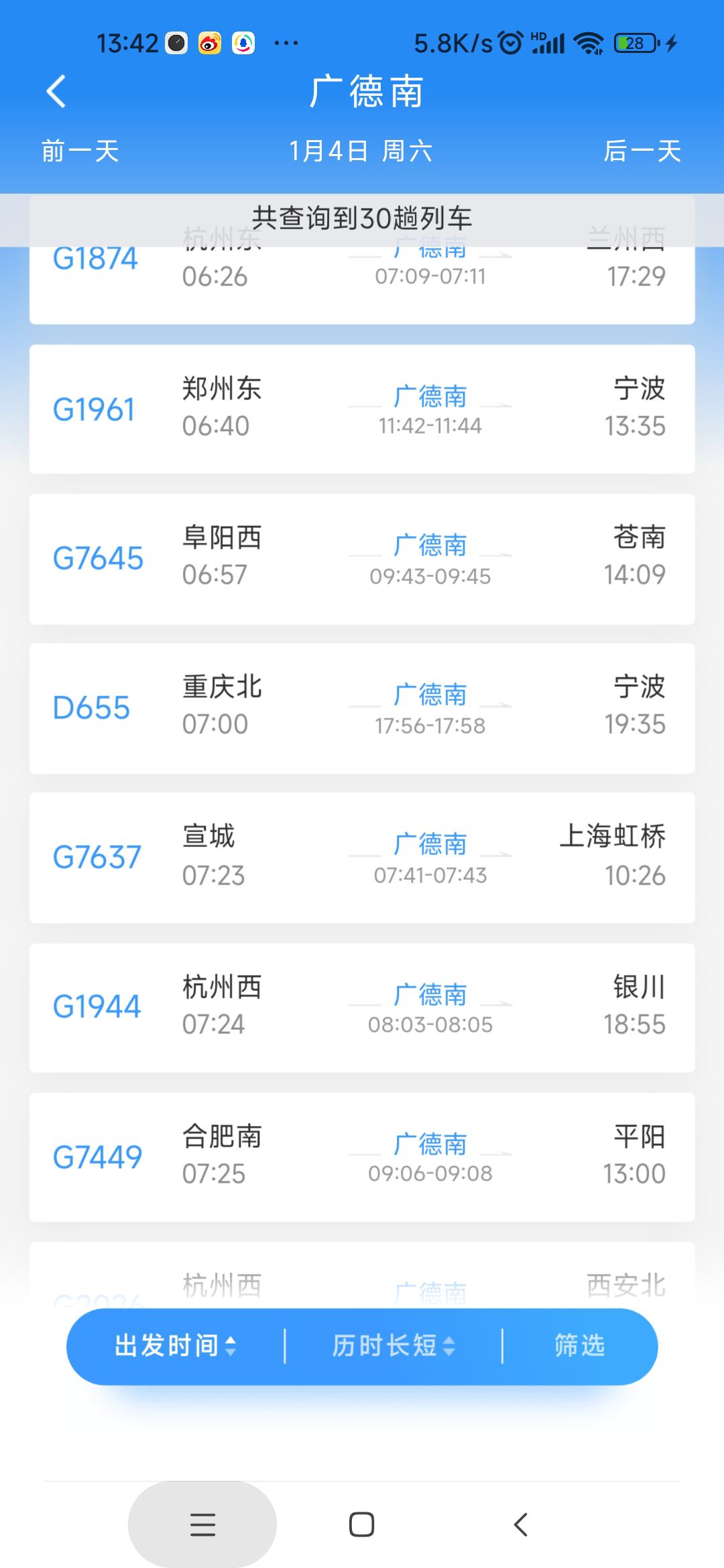Open train G7449 from 合肥南 to 平阳
Screen dimensions: 724x1568
pyautogui.click(x=362, y=1157)
